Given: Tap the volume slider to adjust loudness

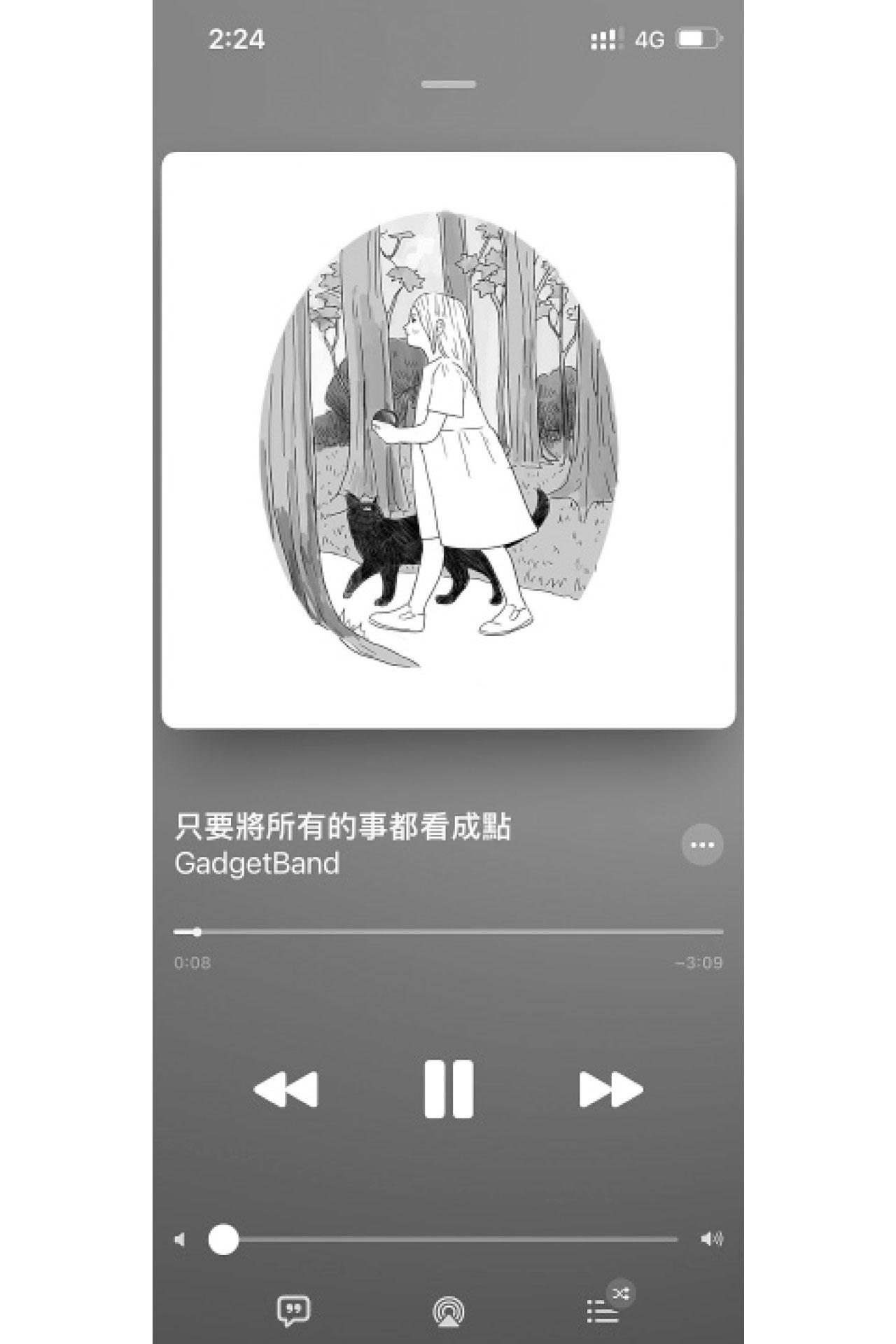Looking at the screenshot, I should (x=448, y=1240).
